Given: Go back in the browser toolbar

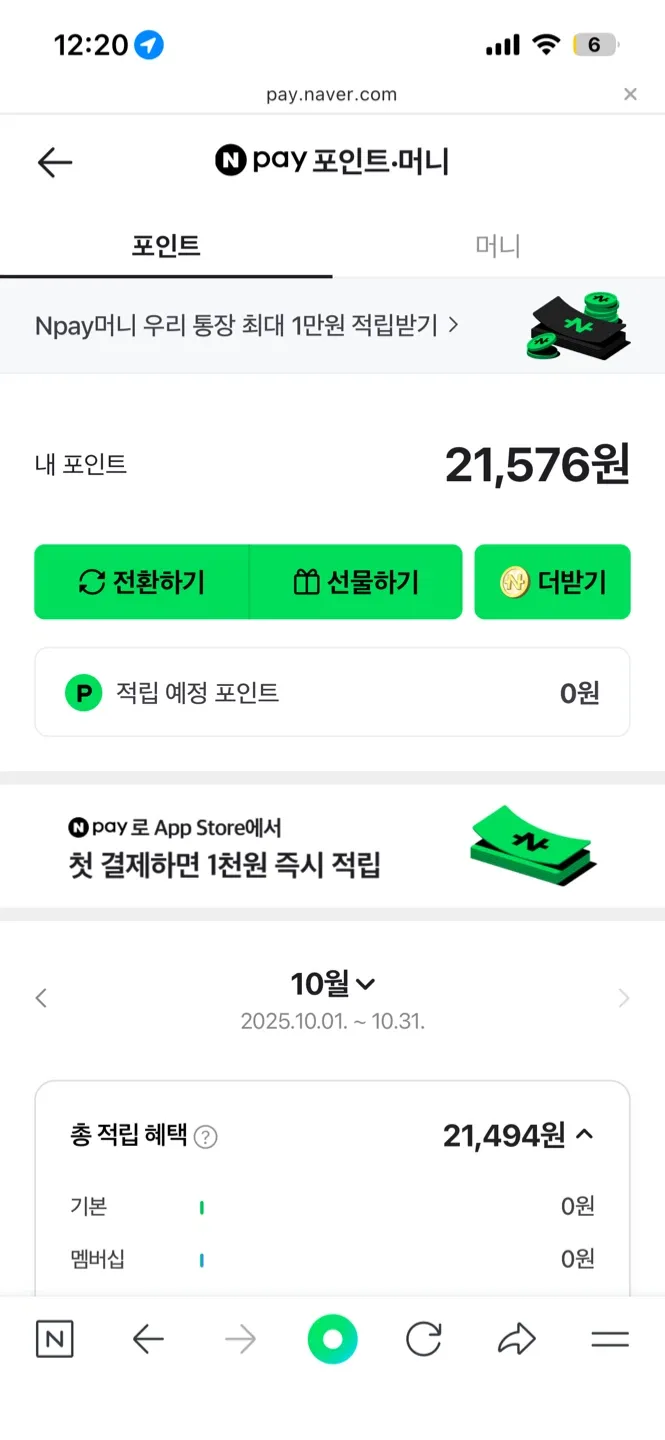Looking at the screenshot, I should pyautogui.click(x=148, y=1340).
